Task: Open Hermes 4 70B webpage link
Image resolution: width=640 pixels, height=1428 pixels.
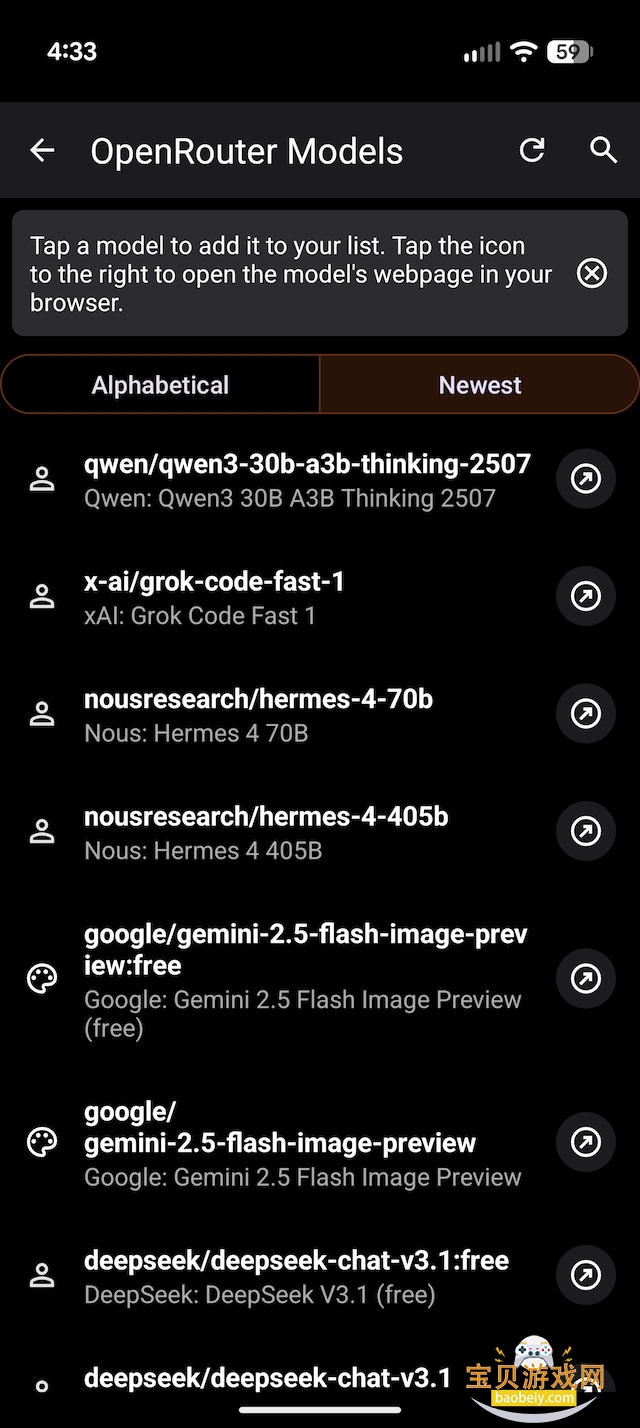Action: click(x=586, y=714)
